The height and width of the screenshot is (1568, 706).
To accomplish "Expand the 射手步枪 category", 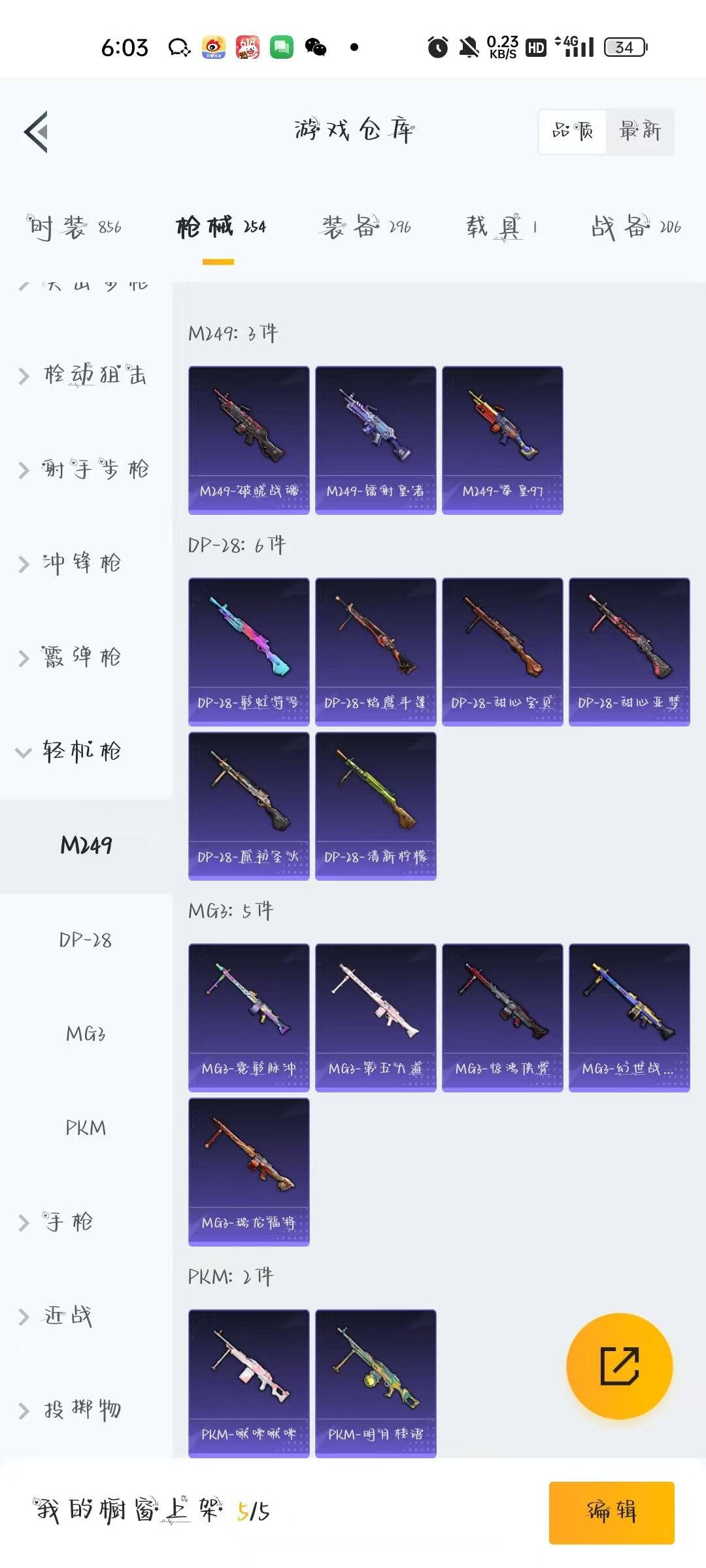I will [x=85, y=470].
